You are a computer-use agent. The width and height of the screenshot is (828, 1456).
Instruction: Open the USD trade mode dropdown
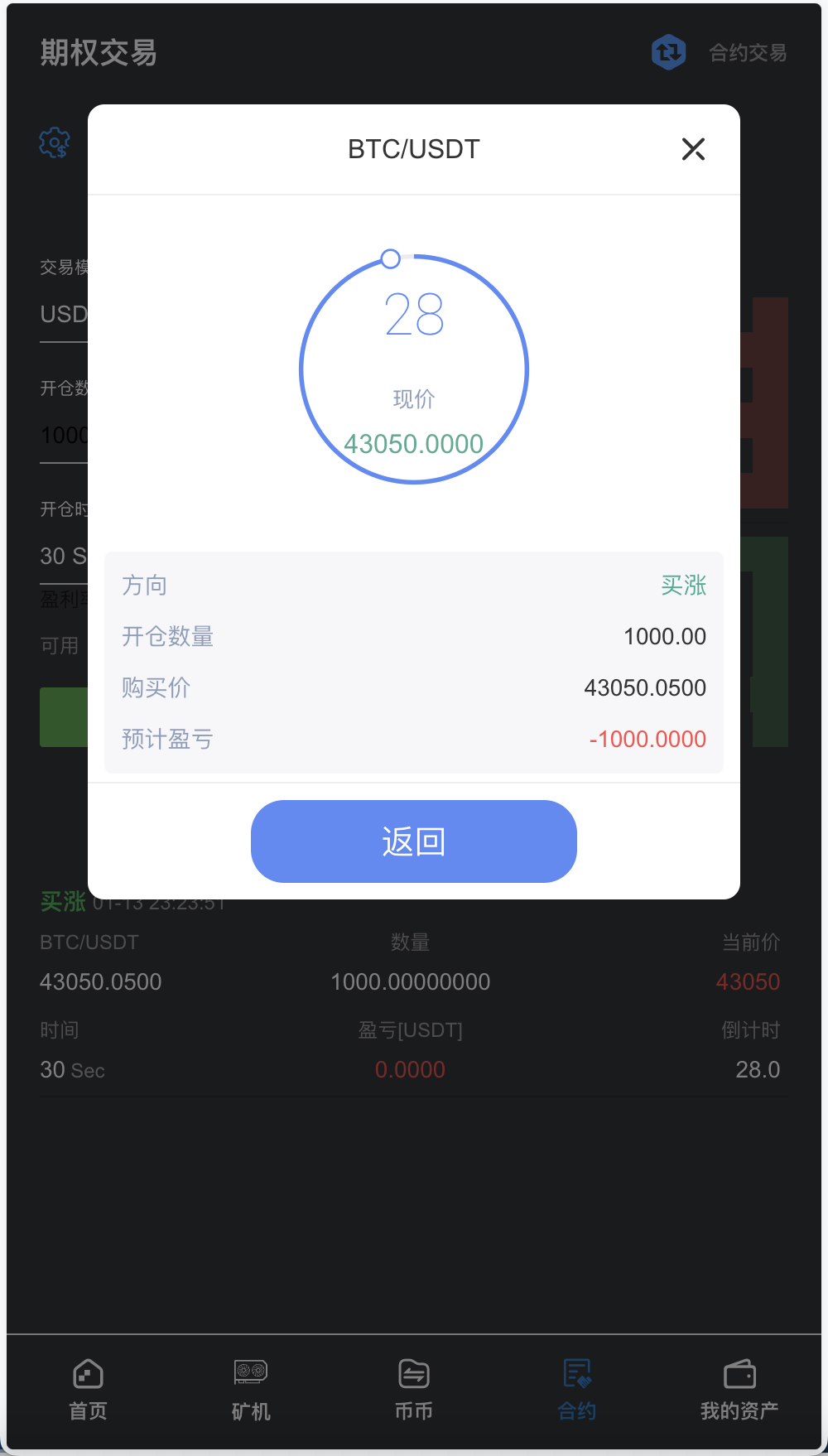[x=65, y=314]
